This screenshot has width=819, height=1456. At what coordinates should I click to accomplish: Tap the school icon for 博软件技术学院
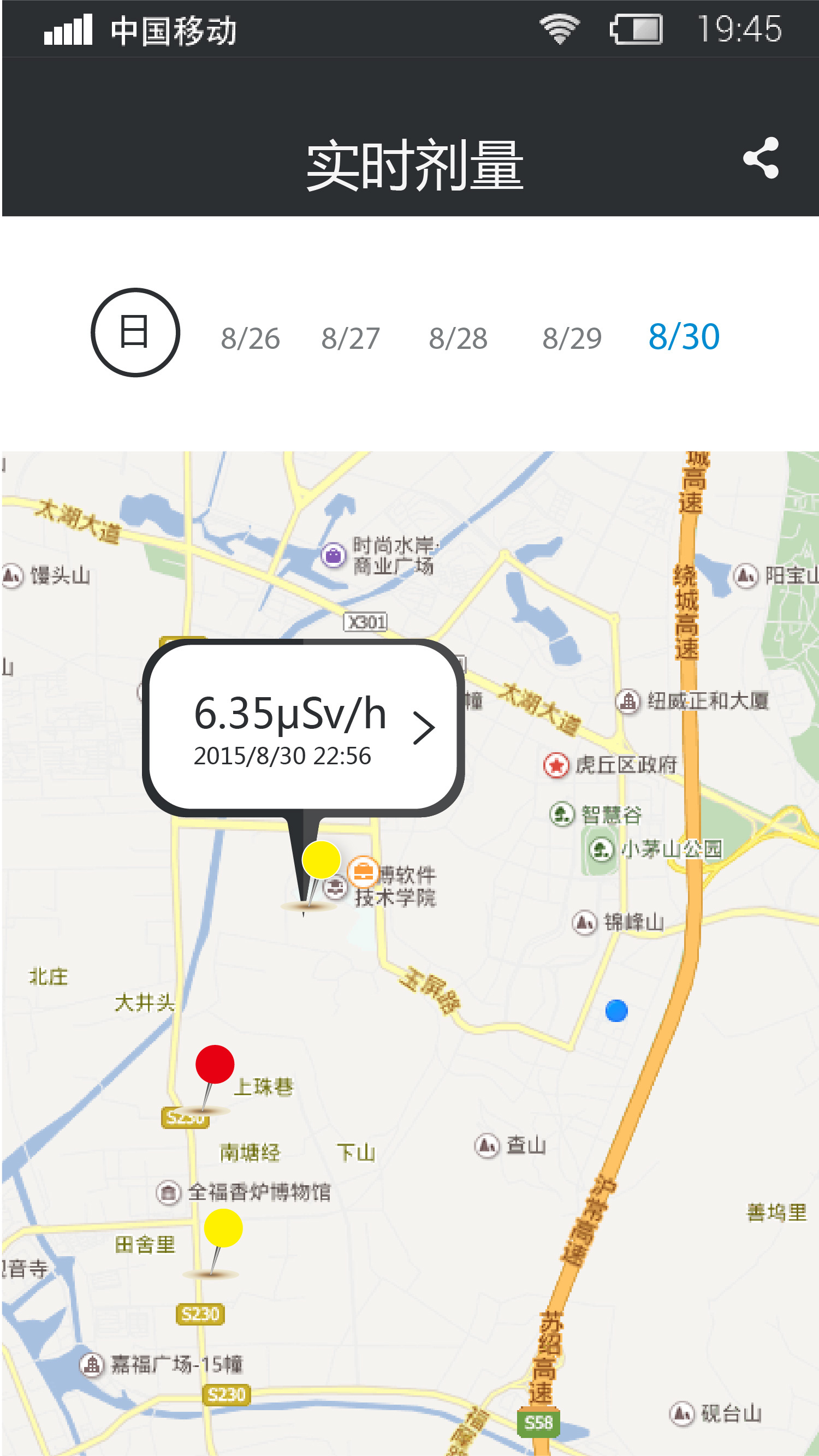(365, 873)
